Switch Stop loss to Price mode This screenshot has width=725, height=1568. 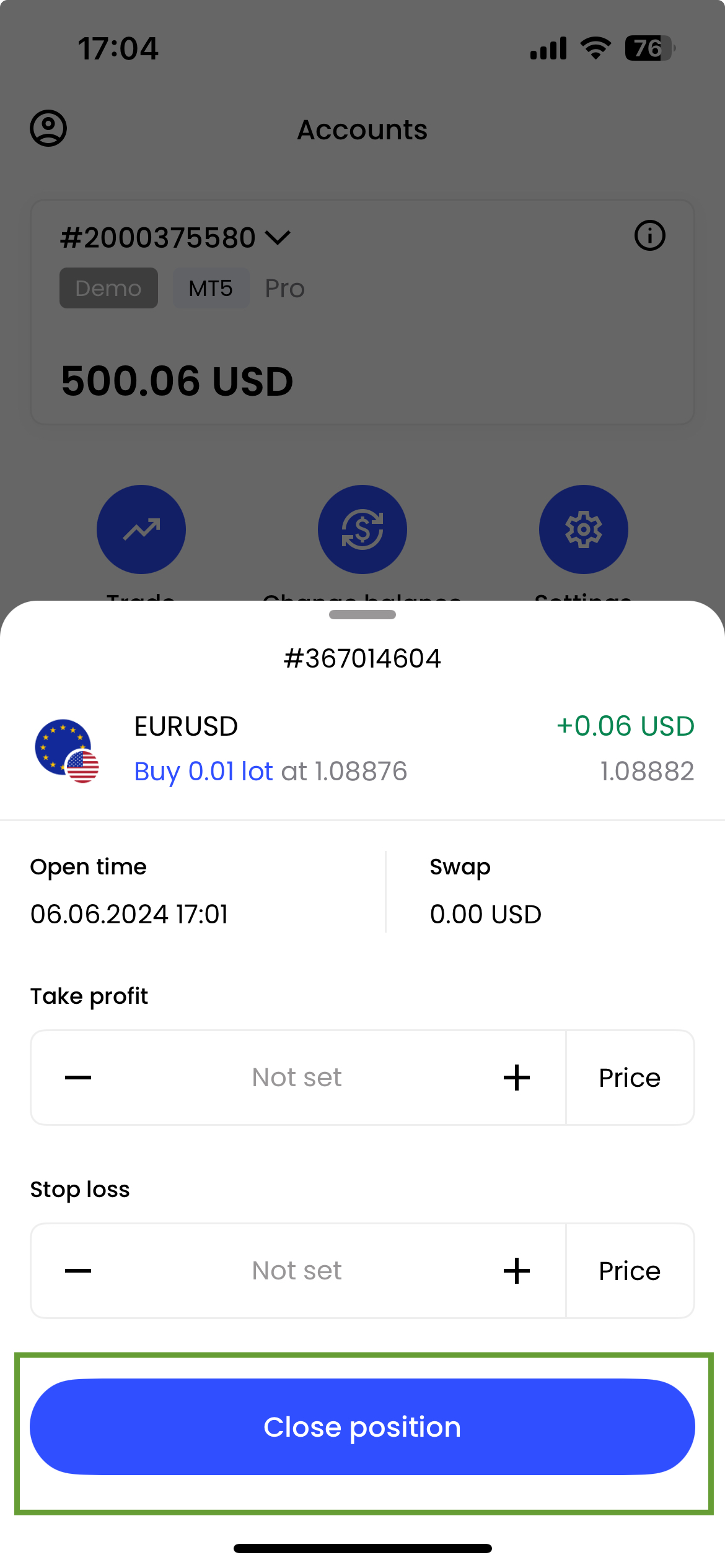(630, 1270)
